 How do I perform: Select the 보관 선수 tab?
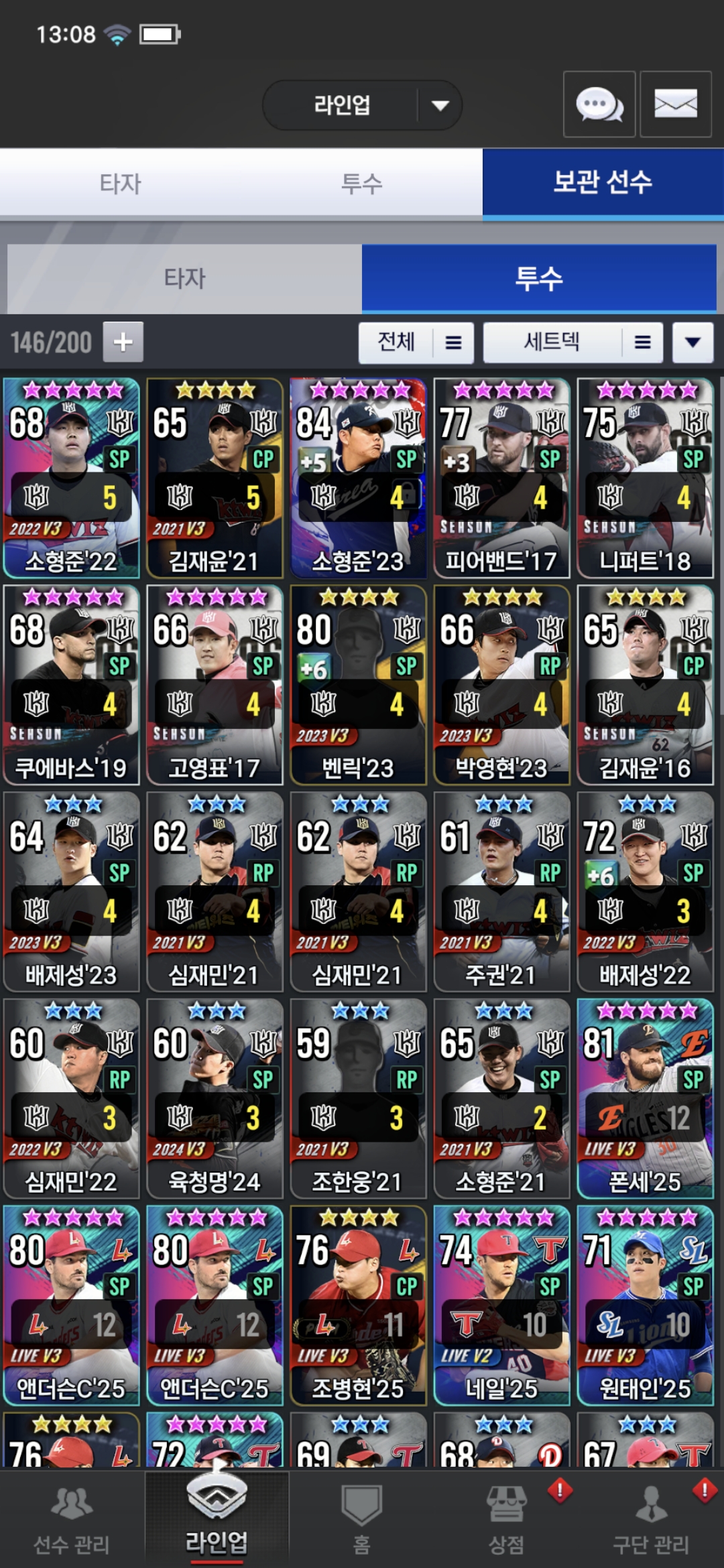[603, 183]
